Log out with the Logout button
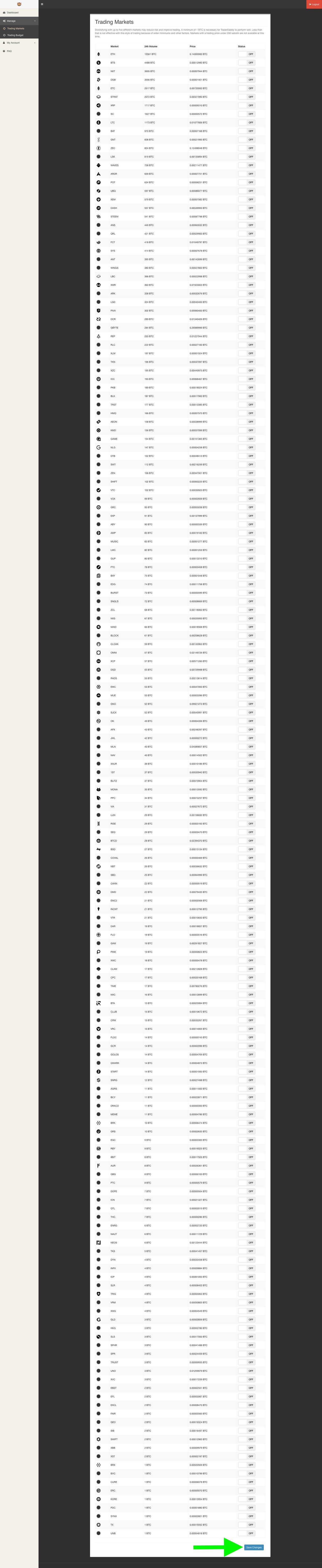This screenshot has height=1568, width=322. click(314, 4)
